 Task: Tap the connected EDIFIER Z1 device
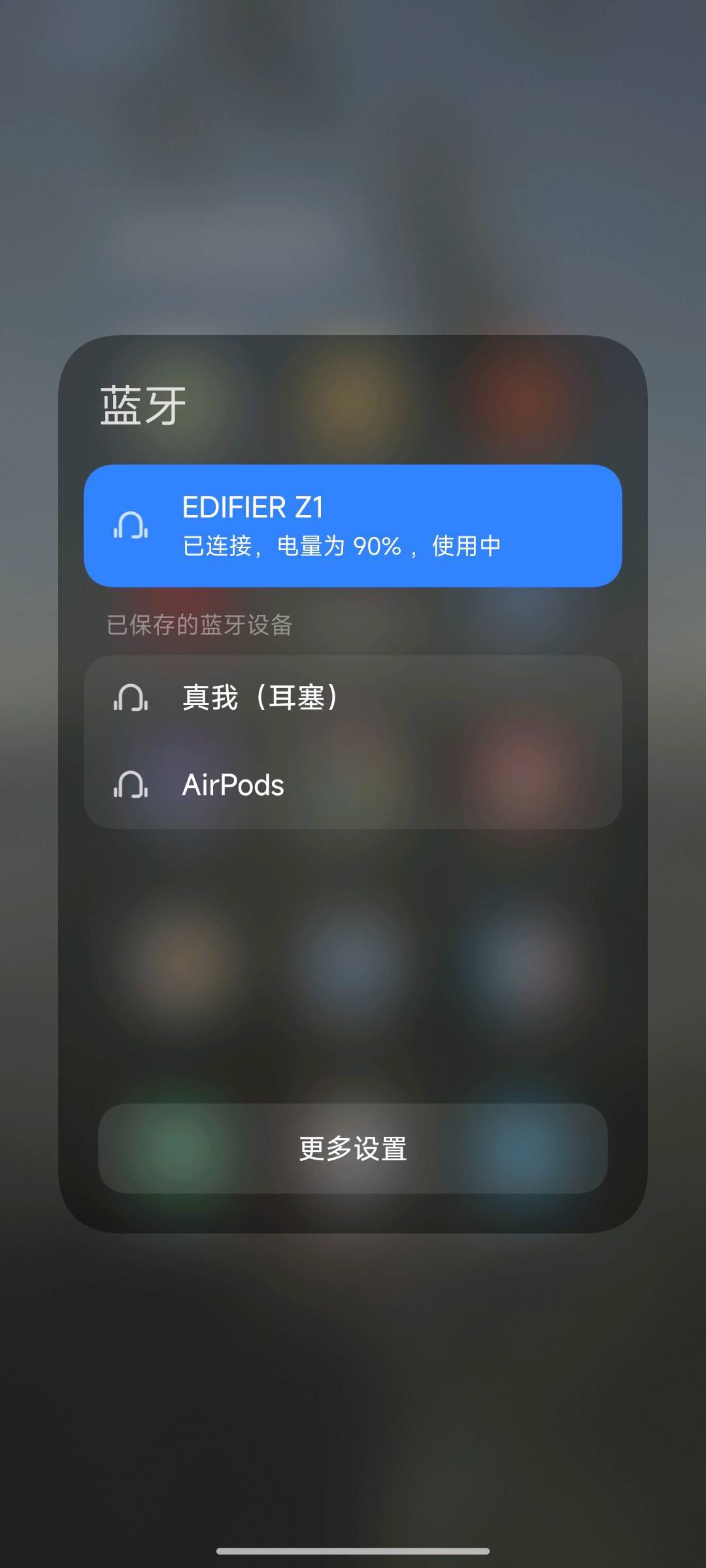tap(353, 526)
